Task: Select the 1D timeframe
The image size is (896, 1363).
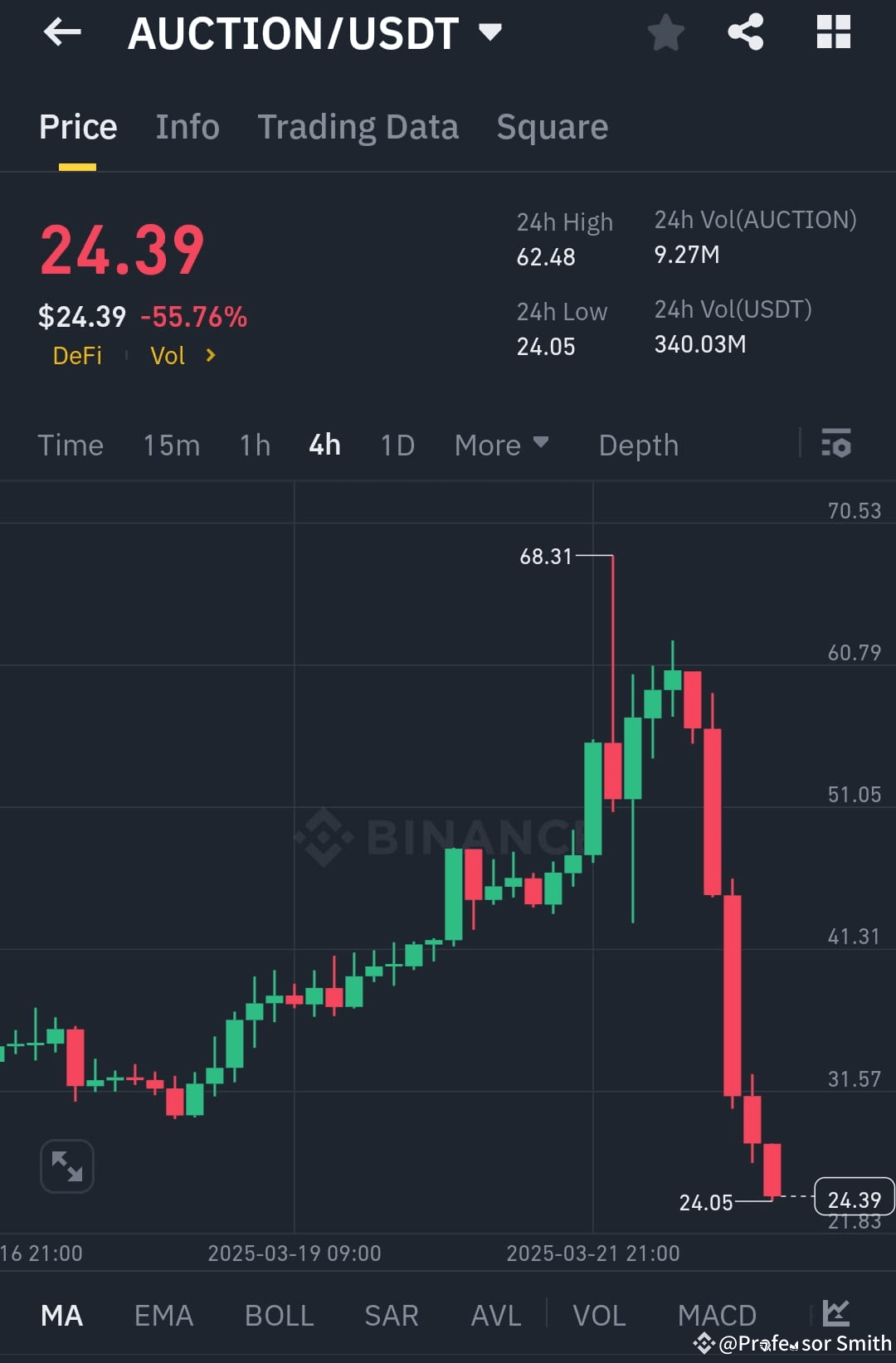Action: pyautogui.click(x=397, y=445)
